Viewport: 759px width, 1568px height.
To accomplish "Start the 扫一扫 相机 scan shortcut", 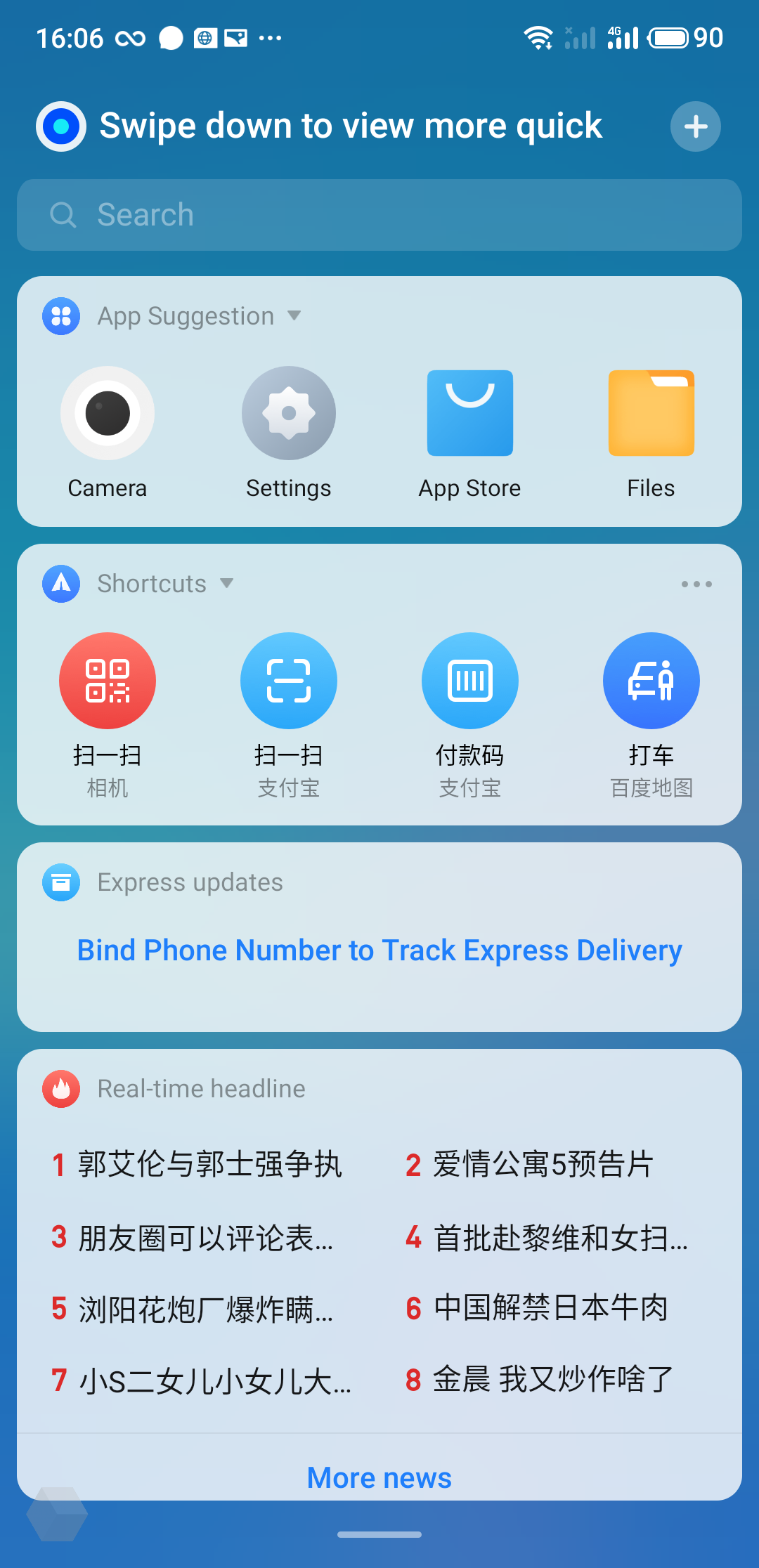I will pos(108,715).
